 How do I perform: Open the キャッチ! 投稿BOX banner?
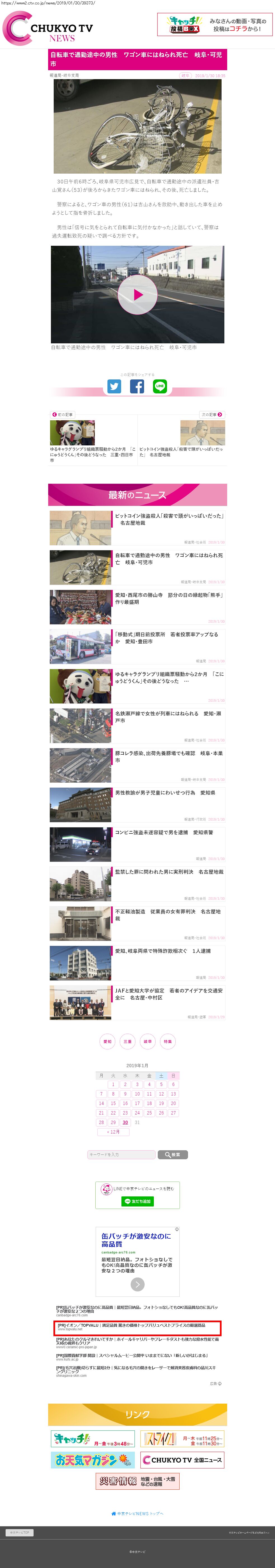[x=215, y=25]
